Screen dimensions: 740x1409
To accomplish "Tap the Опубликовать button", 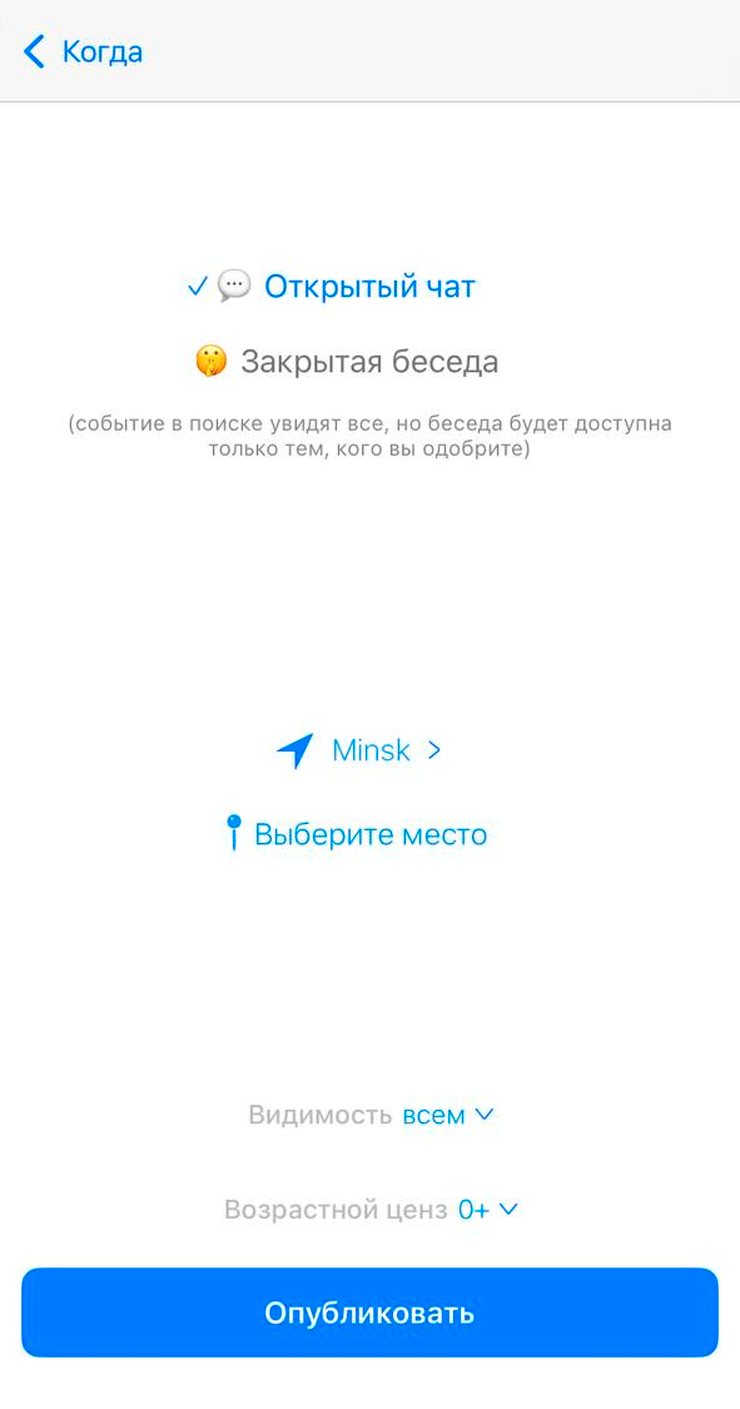I will (x=369, y=1312).
